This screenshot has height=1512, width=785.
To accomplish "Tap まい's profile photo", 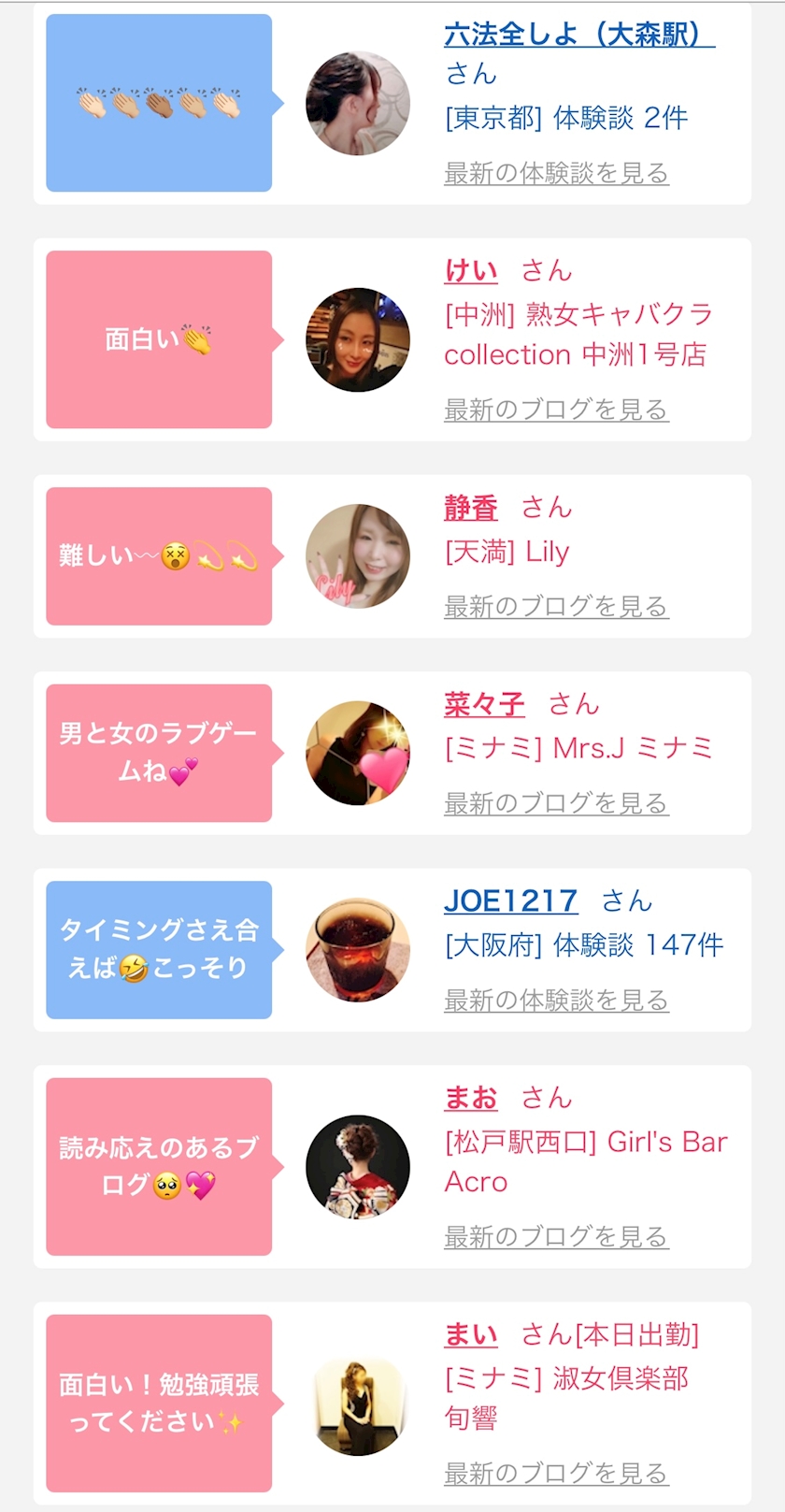I will (x=358, y=1404).
